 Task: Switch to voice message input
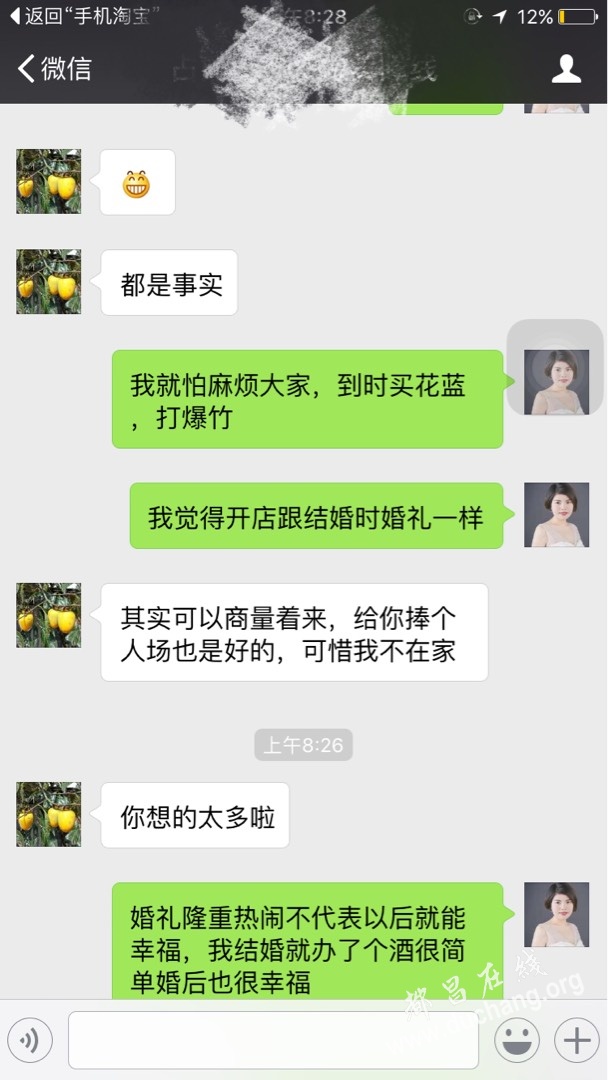click(29, 1041)
